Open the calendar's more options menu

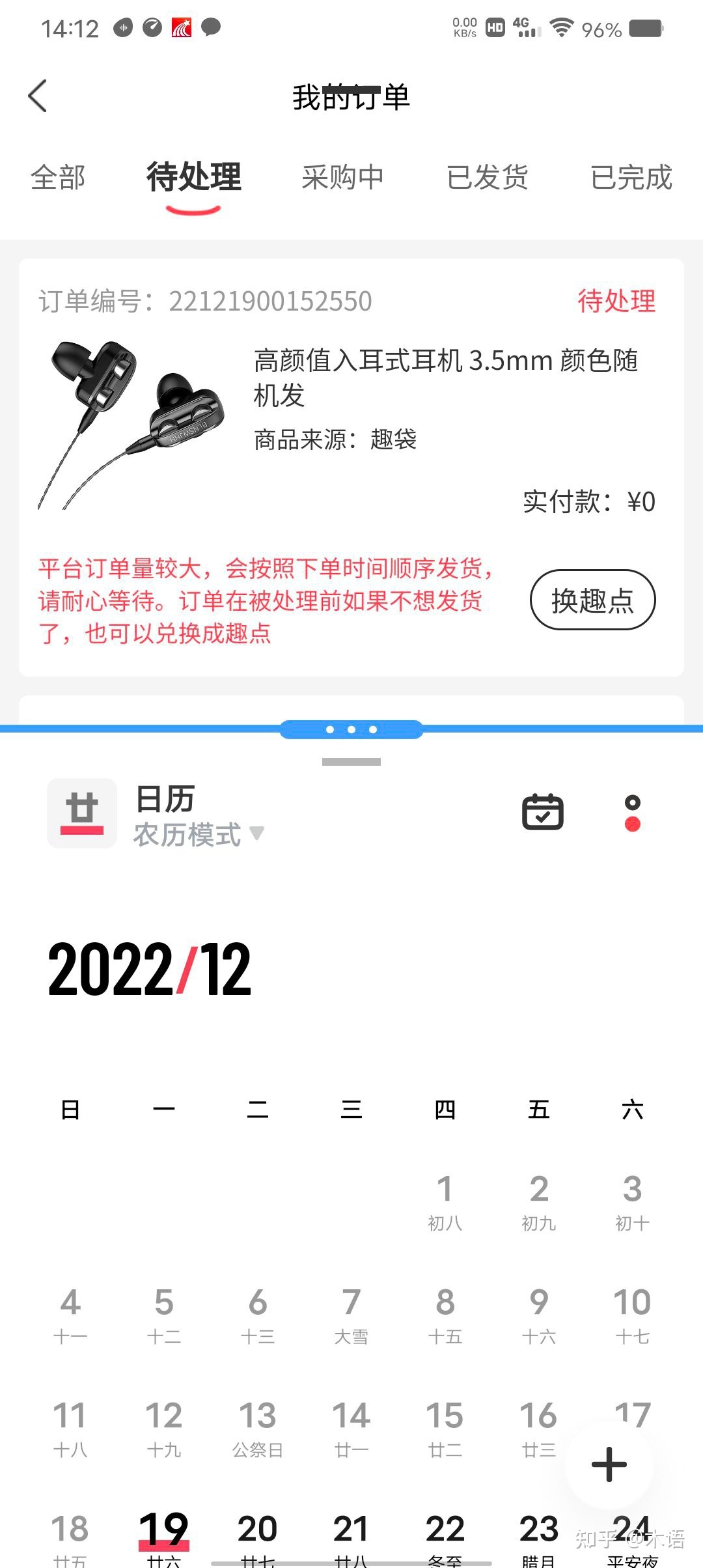click(x=632, y=813)
